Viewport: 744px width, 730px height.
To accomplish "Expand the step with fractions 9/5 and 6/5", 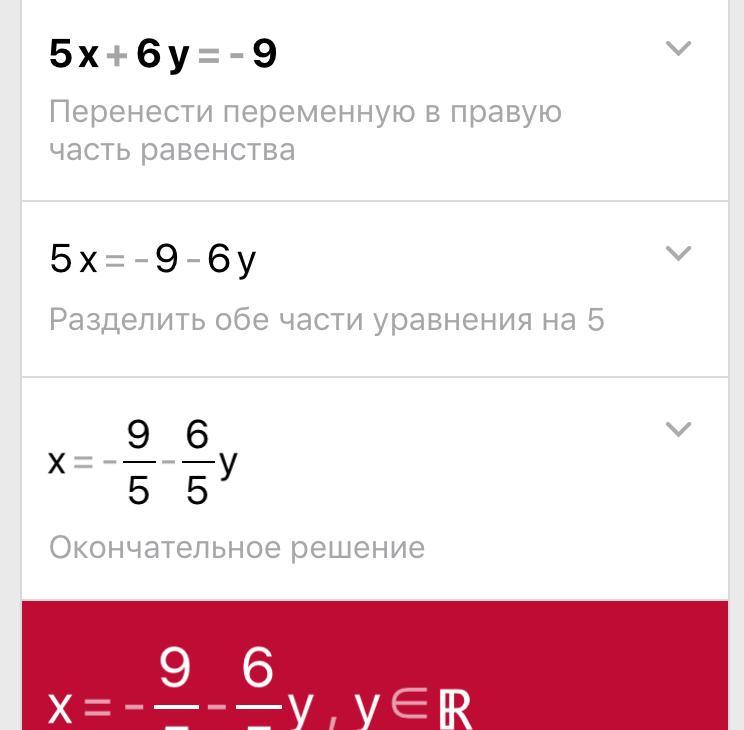I will click(x=678, y=429).
